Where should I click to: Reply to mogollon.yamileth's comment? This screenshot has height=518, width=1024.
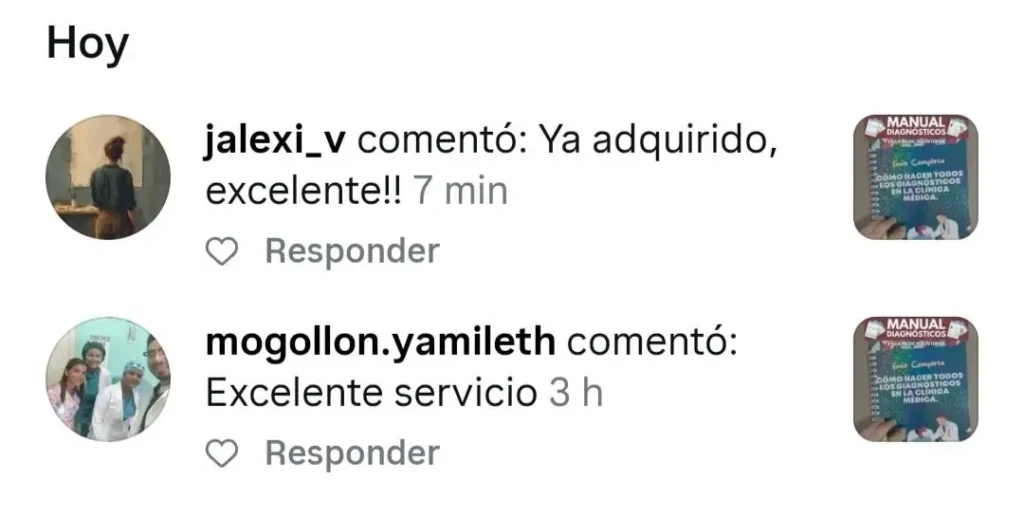[351, 454]
